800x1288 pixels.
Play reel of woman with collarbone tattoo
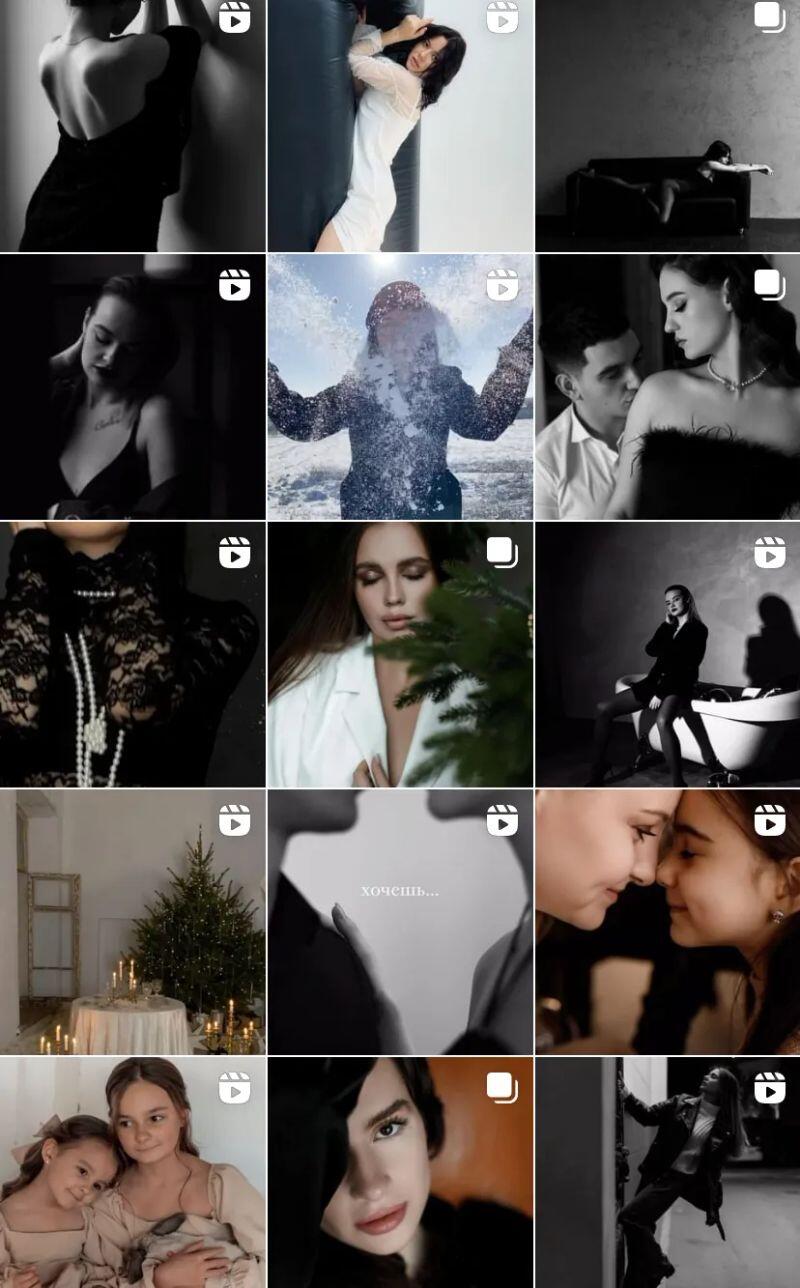[132, 386]
